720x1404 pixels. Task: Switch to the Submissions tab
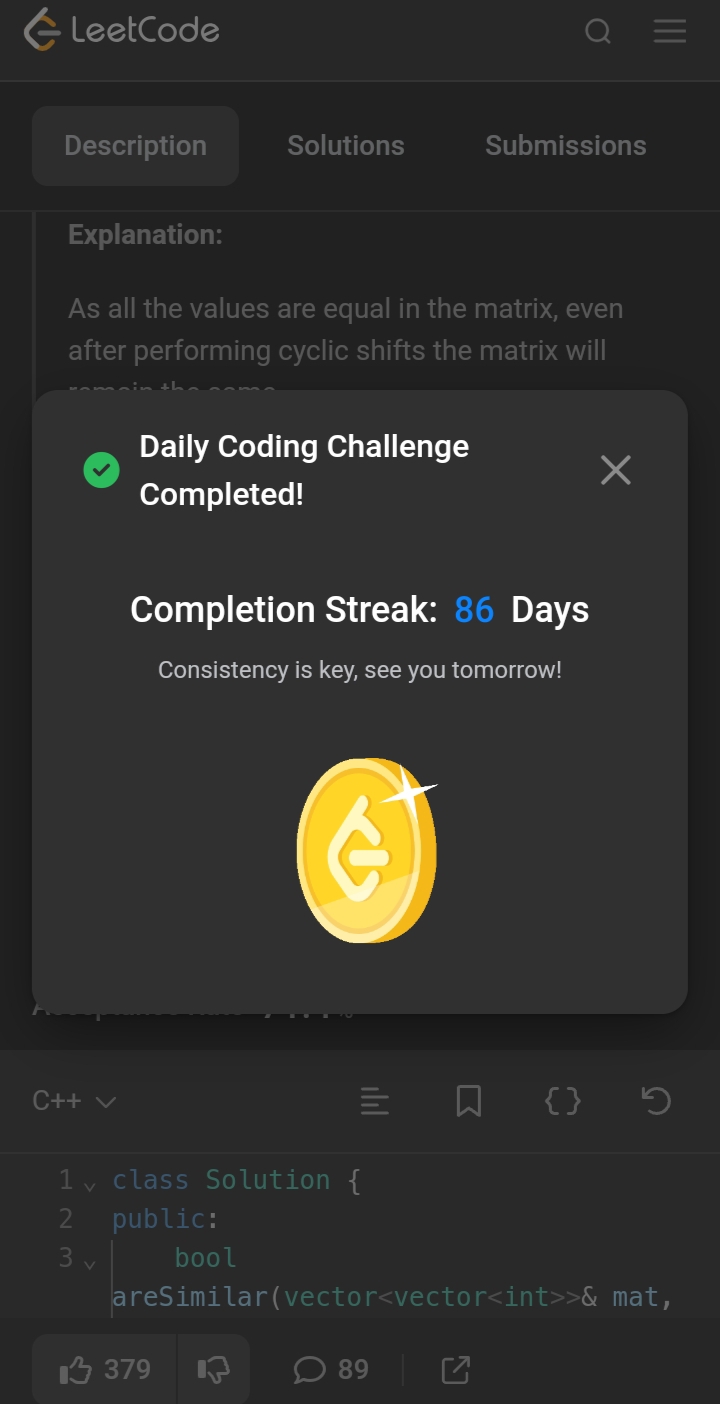coord(565,146)
